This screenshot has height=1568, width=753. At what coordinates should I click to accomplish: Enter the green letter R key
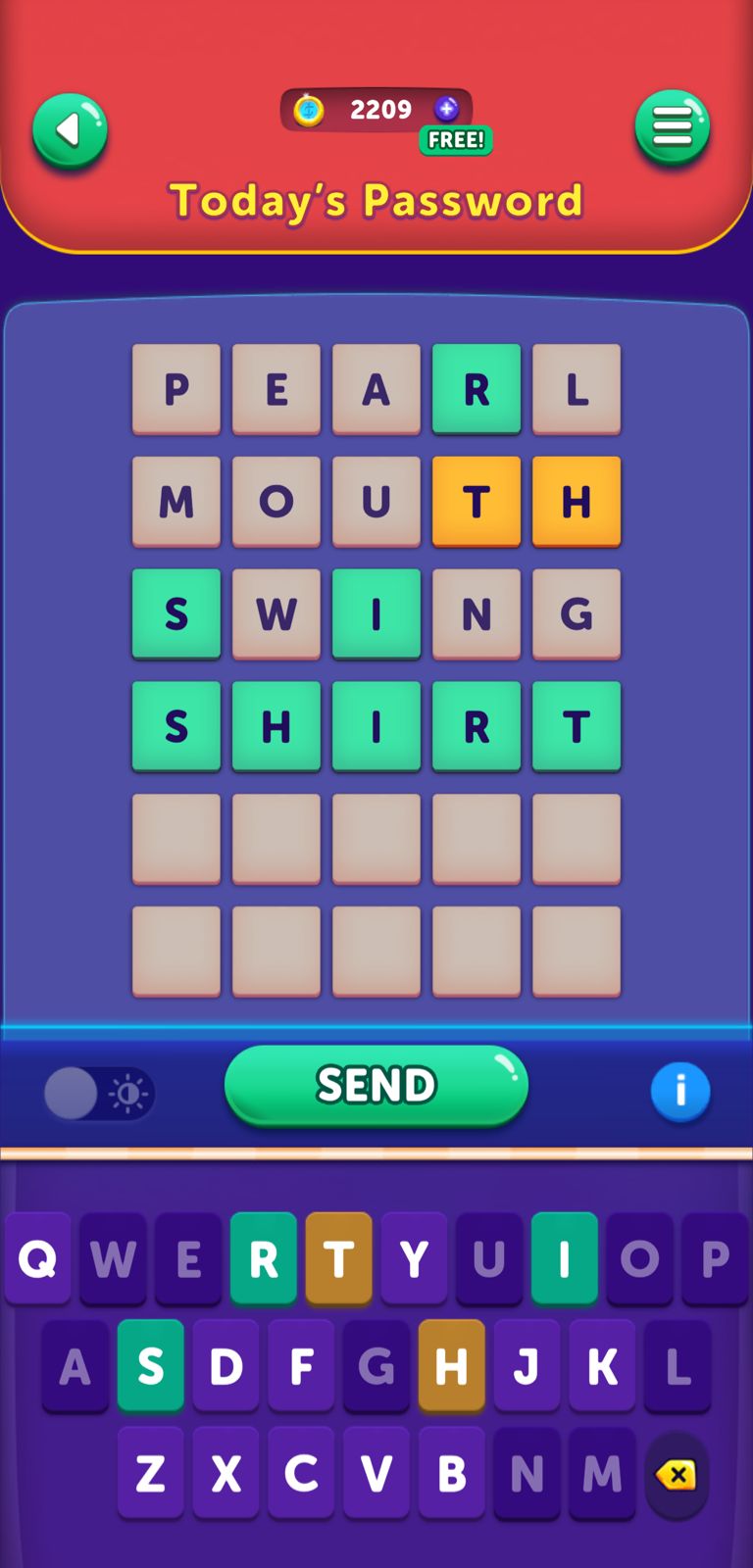tap(263, 1258)
